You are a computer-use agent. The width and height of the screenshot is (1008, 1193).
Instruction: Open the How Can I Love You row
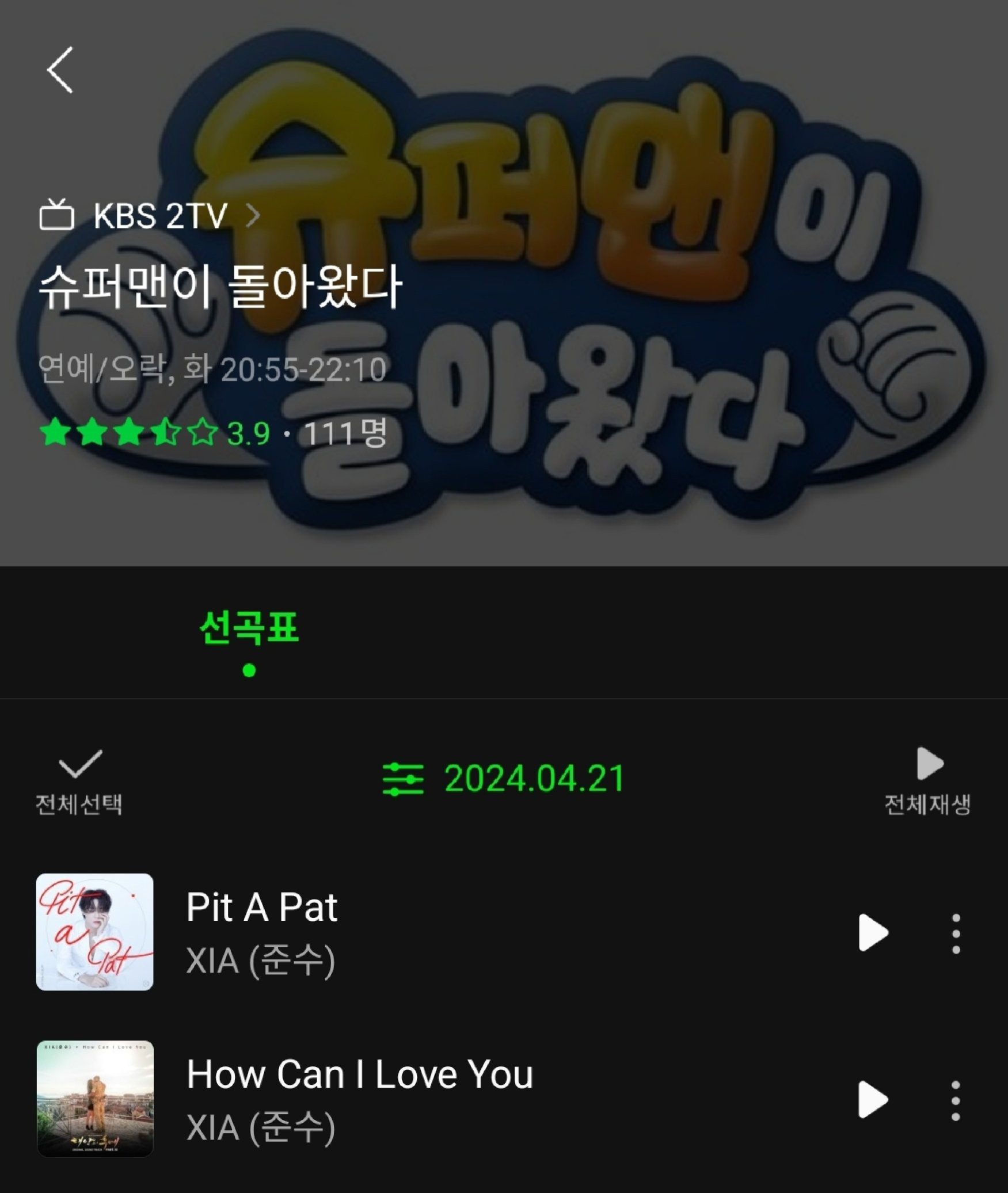[403, 1100]
